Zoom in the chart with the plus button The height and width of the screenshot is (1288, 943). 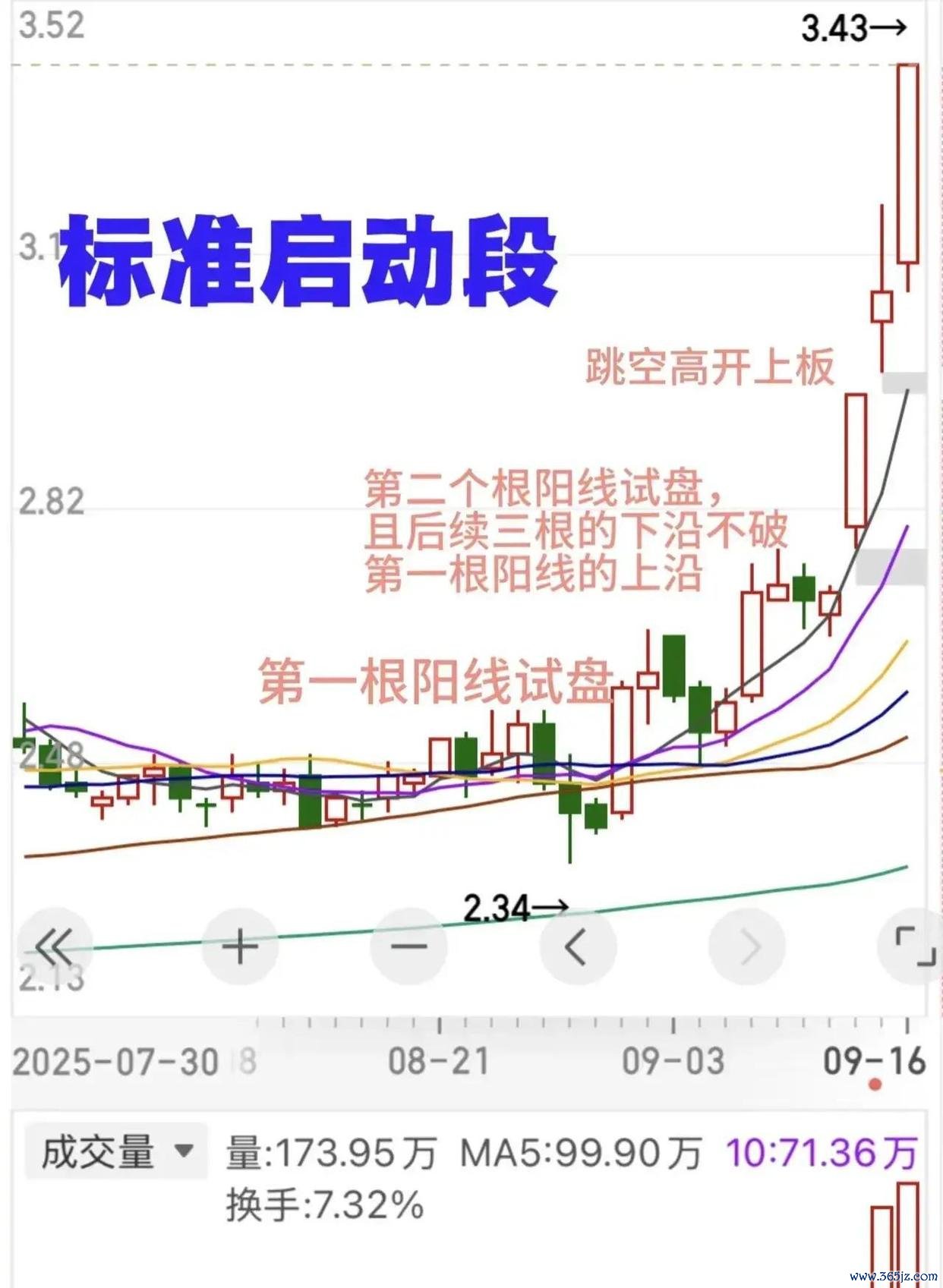point(240,946)
